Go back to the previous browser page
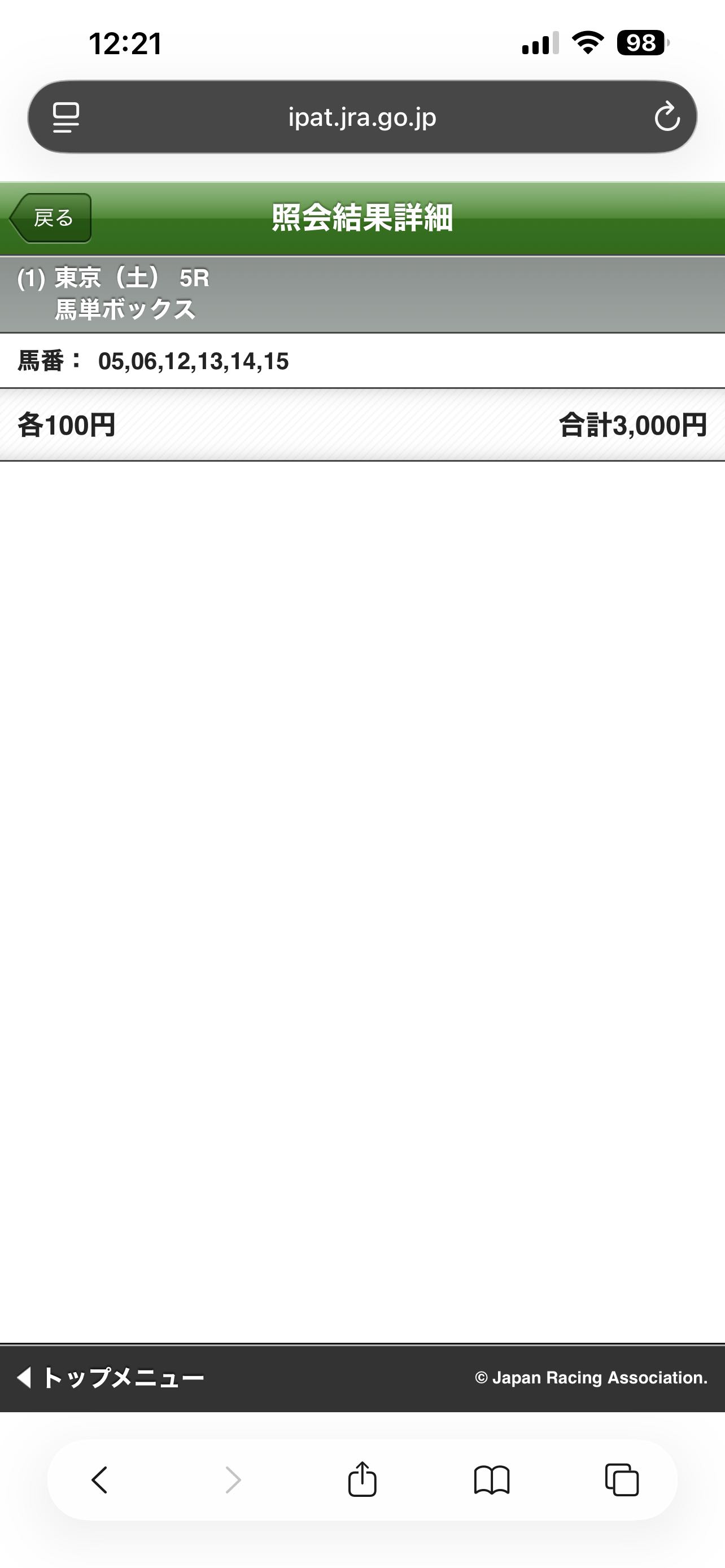The width and height of the screenshot is (725, 1568). 100,1480
